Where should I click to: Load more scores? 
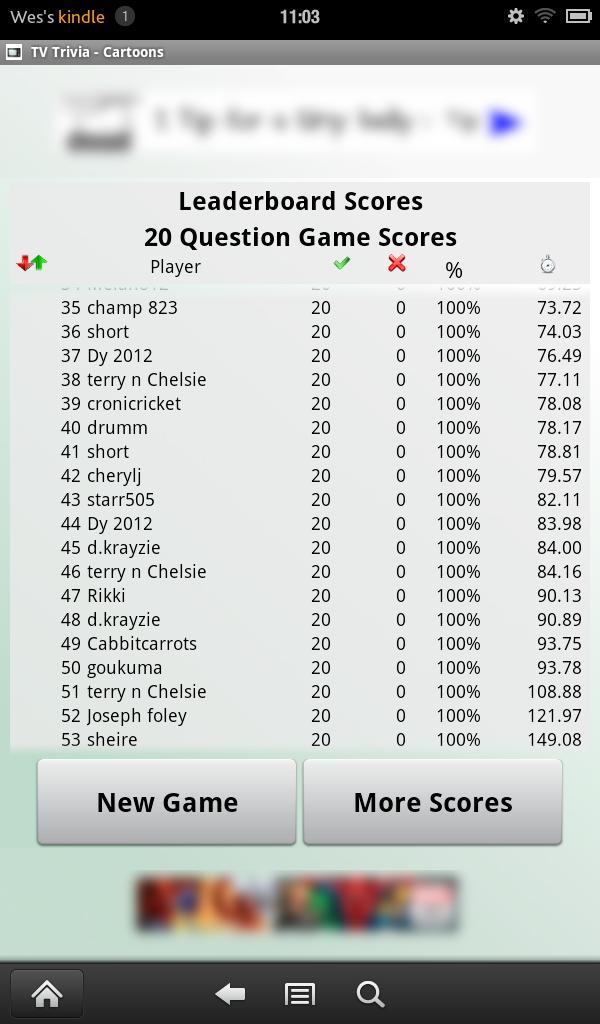pyautogui.click(x=432, y=802)
